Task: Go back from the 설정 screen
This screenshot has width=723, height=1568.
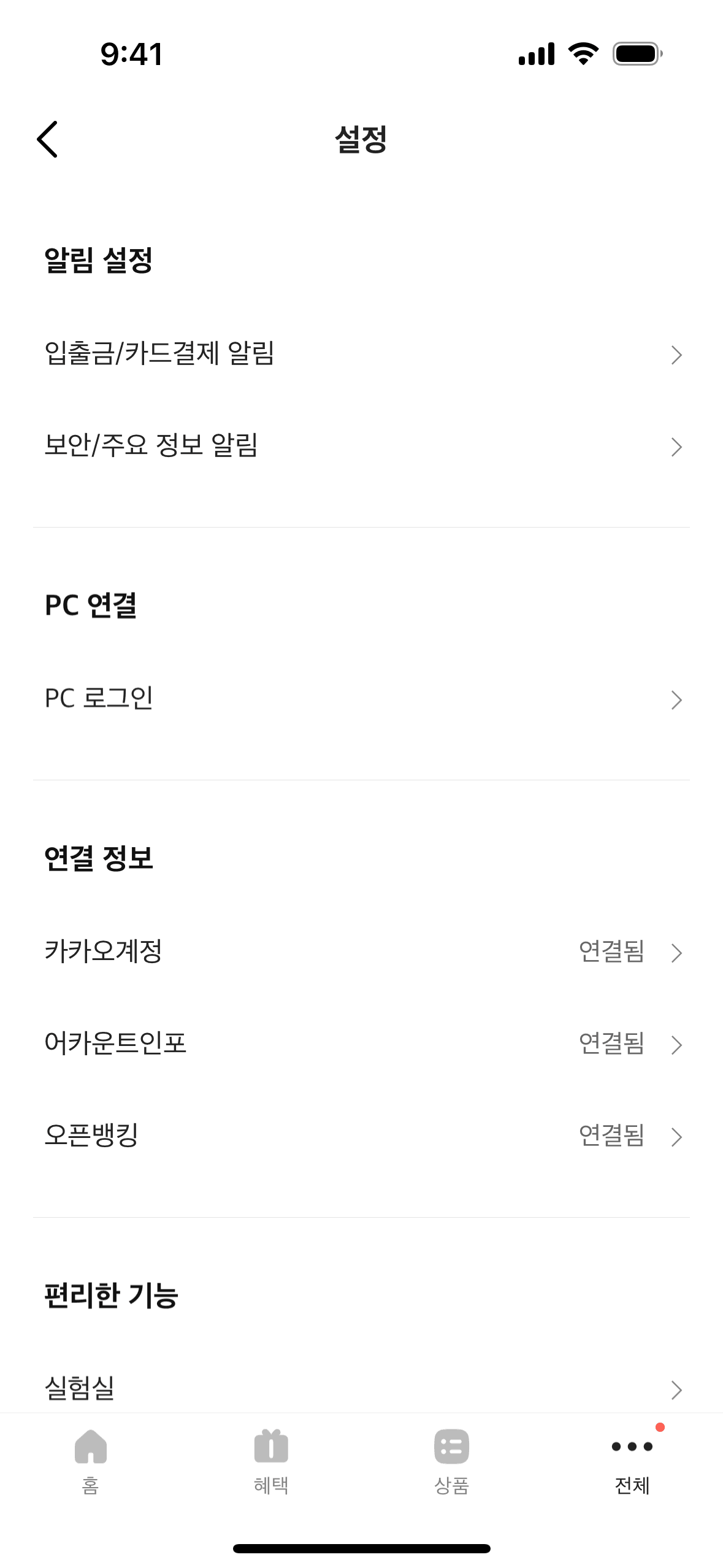Action: click(x=48, y=139)
